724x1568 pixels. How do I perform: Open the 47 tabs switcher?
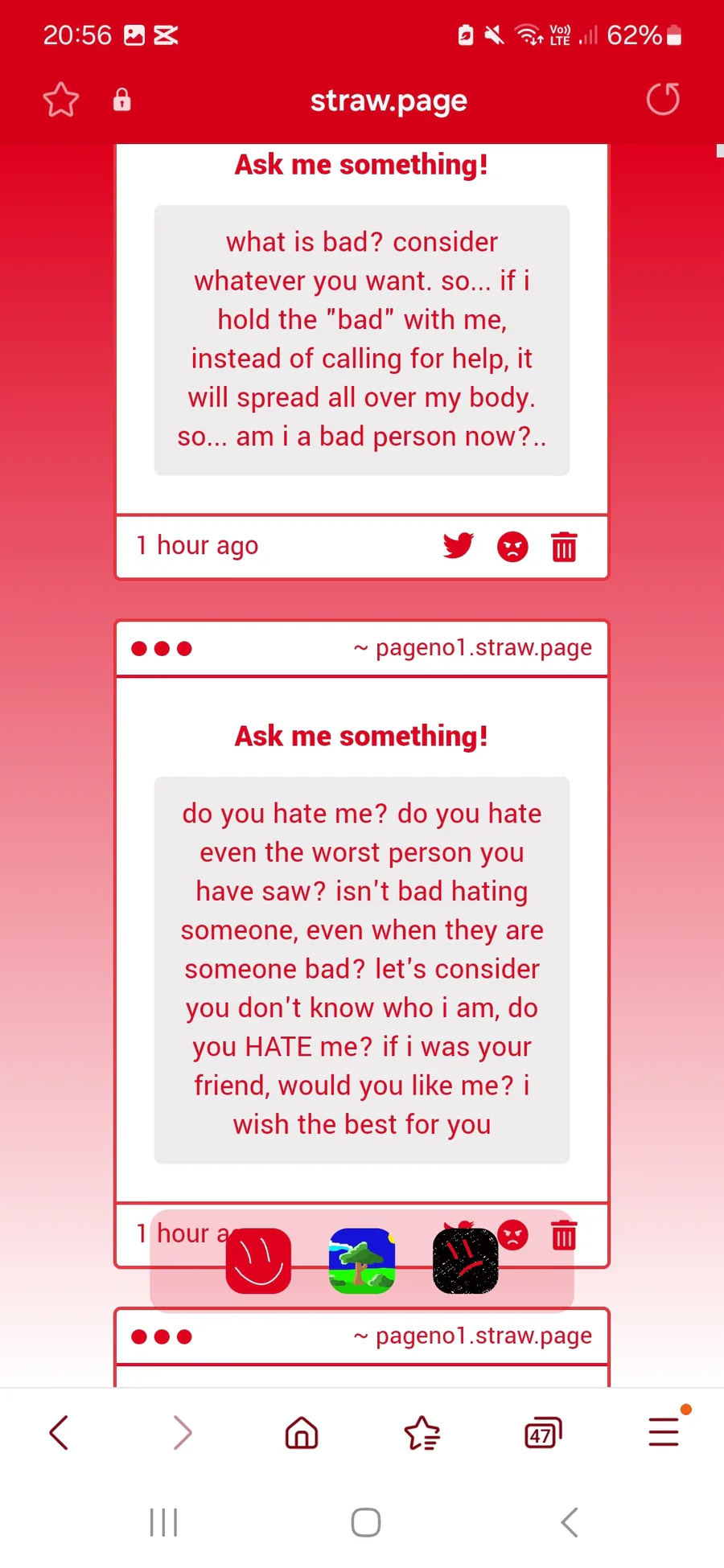point(543,1433)
